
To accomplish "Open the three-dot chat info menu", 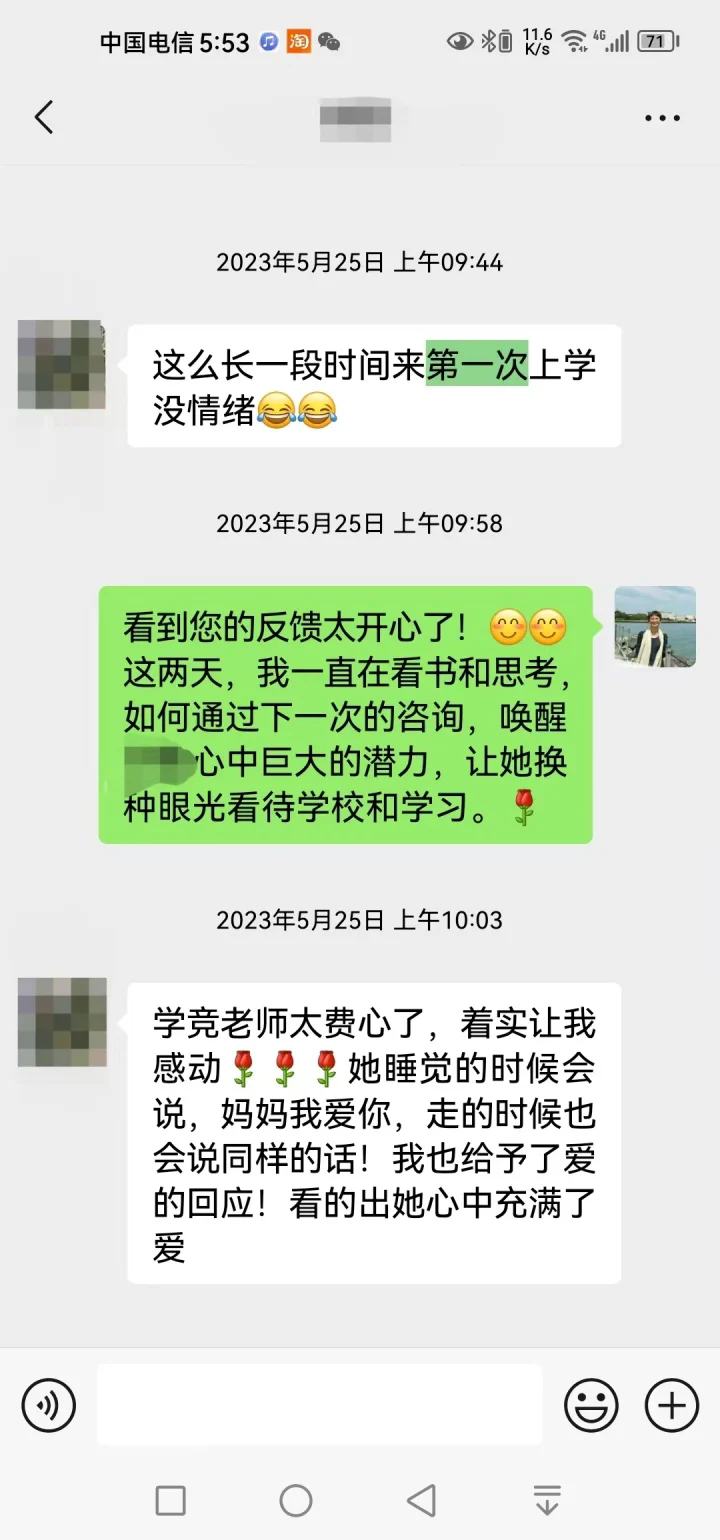I will (x=662, y=118).
